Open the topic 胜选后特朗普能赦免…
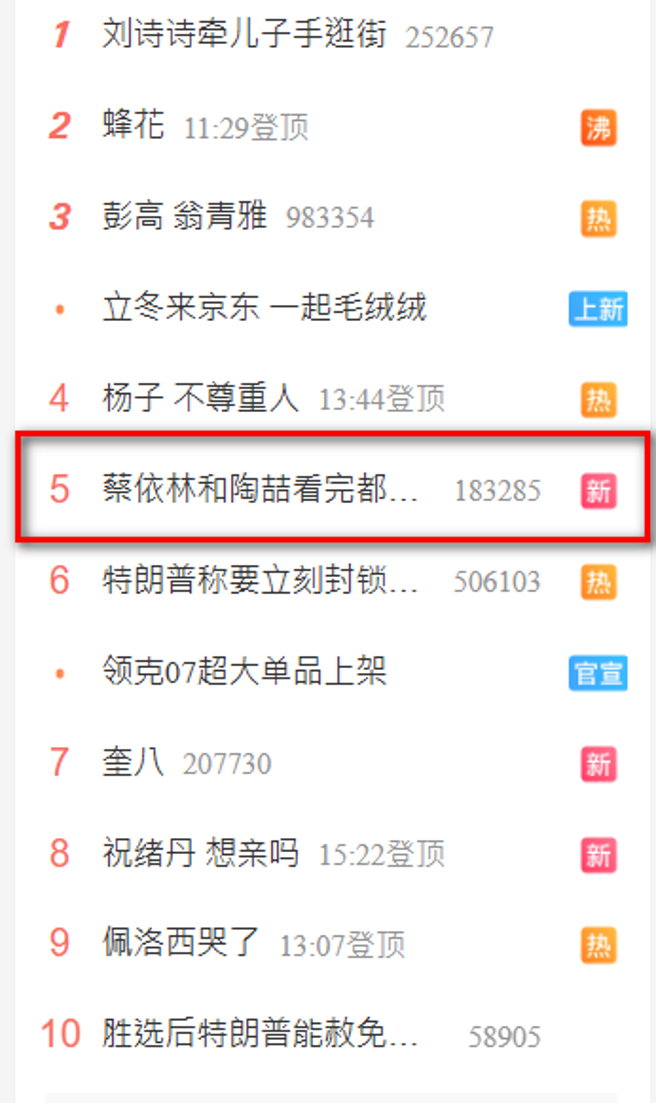This screenshot has width=656, height=1103. (x=260, y=1034)
